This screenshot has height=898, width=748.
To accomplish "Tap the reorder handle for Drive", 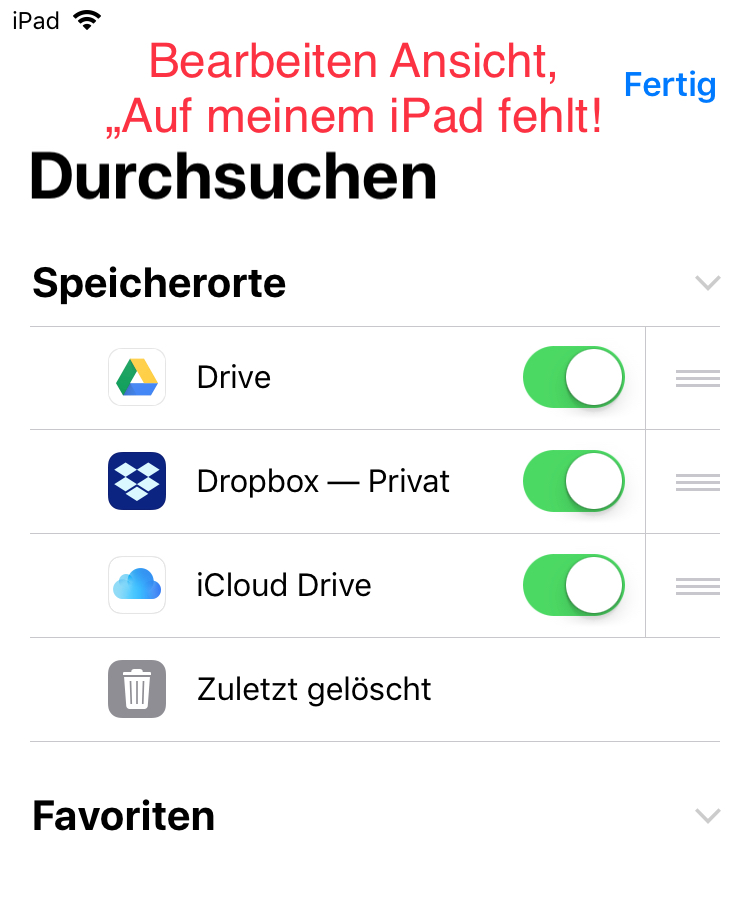I will (697, 378).
